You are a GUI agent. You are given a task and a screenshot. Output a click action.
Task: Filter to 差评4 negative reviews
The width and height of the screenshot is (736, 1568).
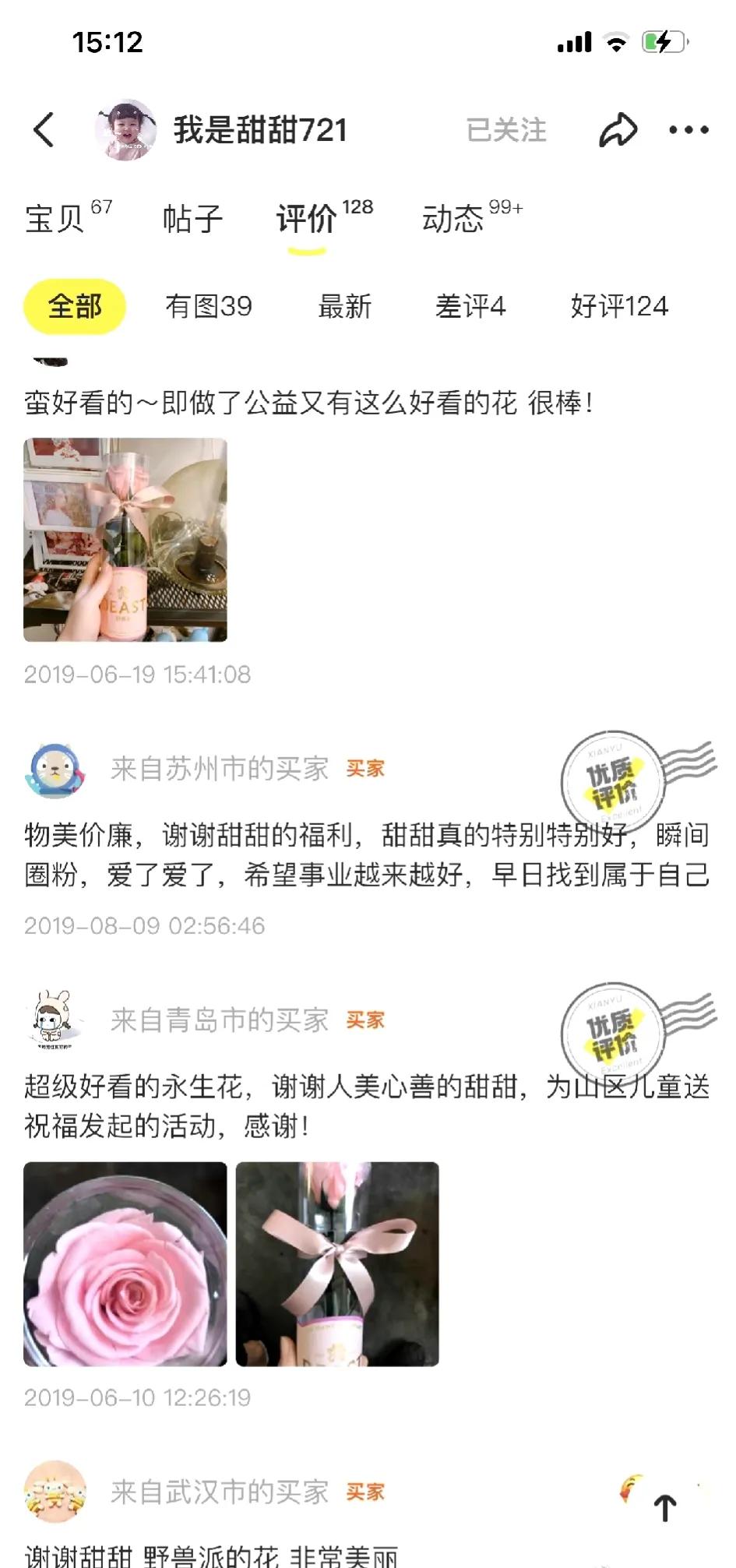coord(470,306)
